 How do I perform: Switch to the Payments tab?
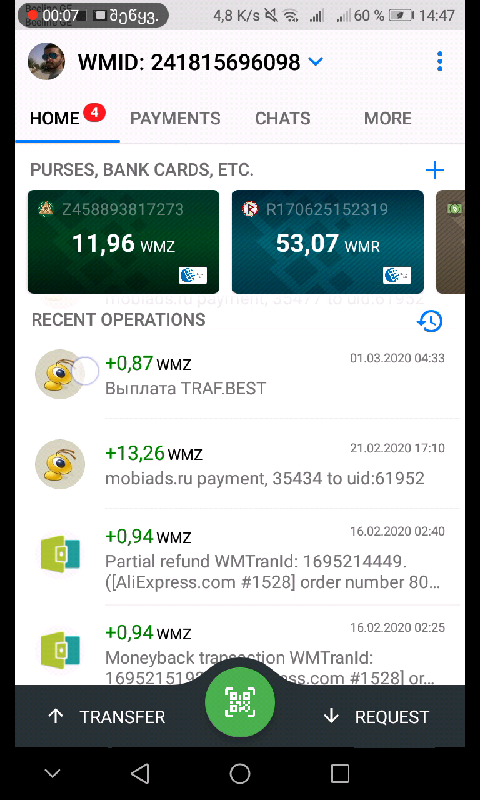pyautogui.click(x=175, y=118)
